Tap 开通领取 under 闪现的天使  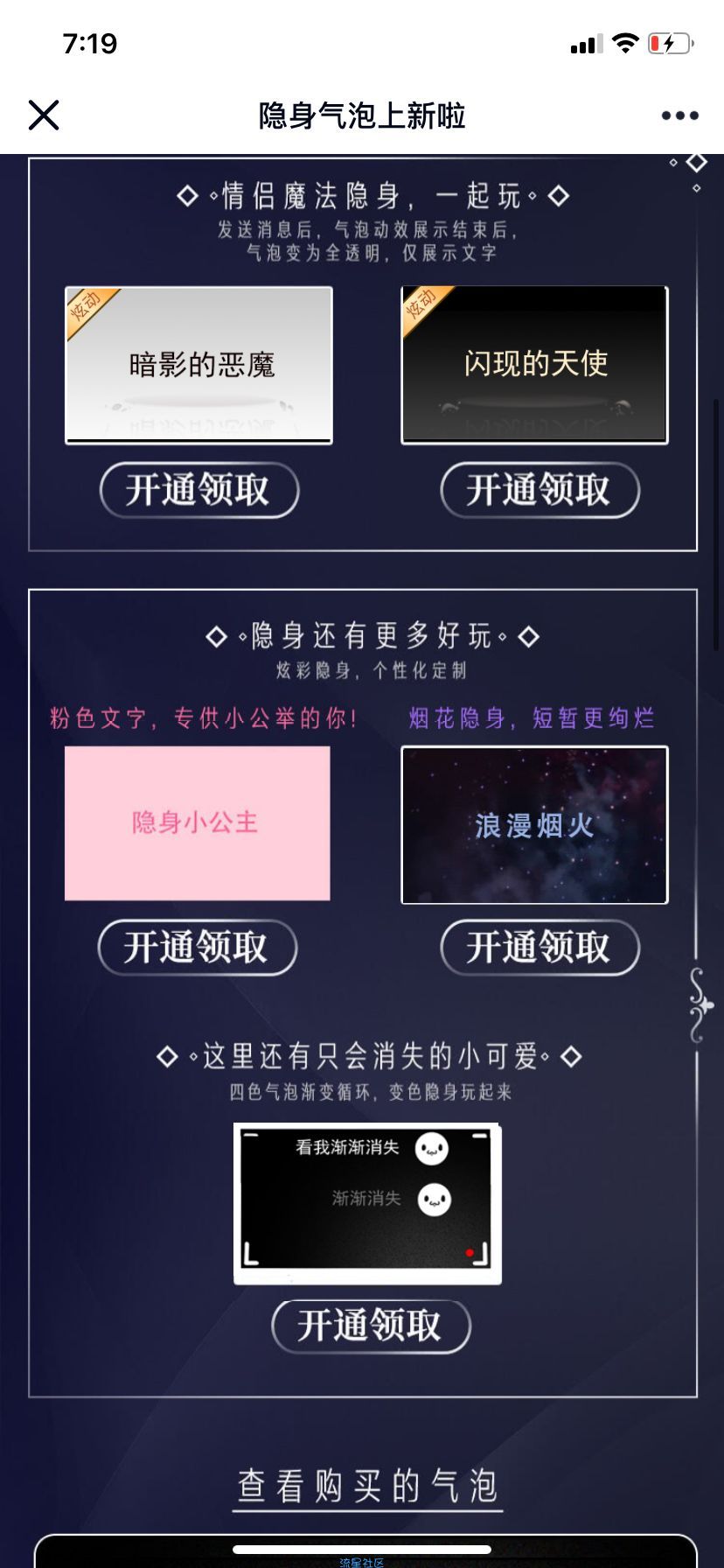[x=540, y=490]
